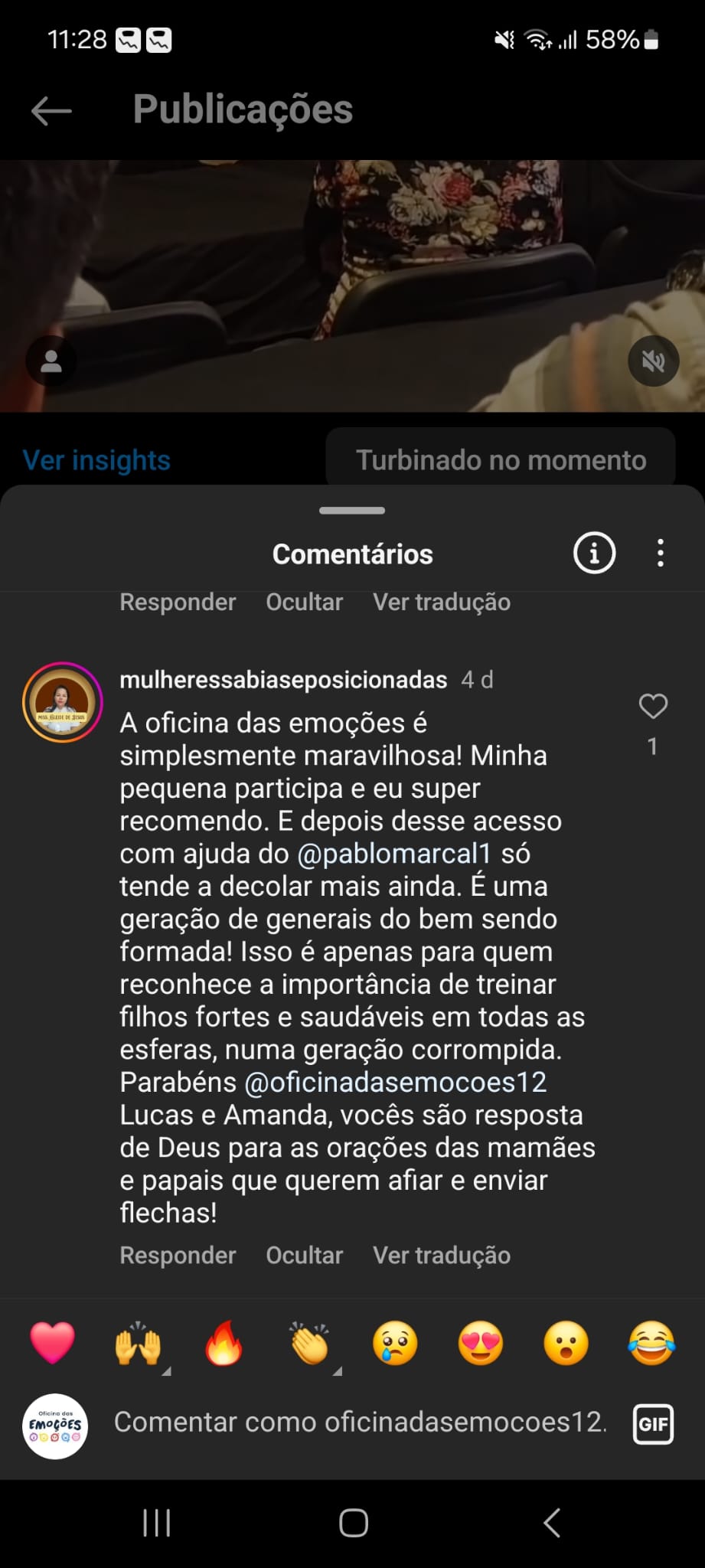This screenshot has height=1568, width=705.
Task: Open the GIF picker
Action: click(x=653, y=1424)
